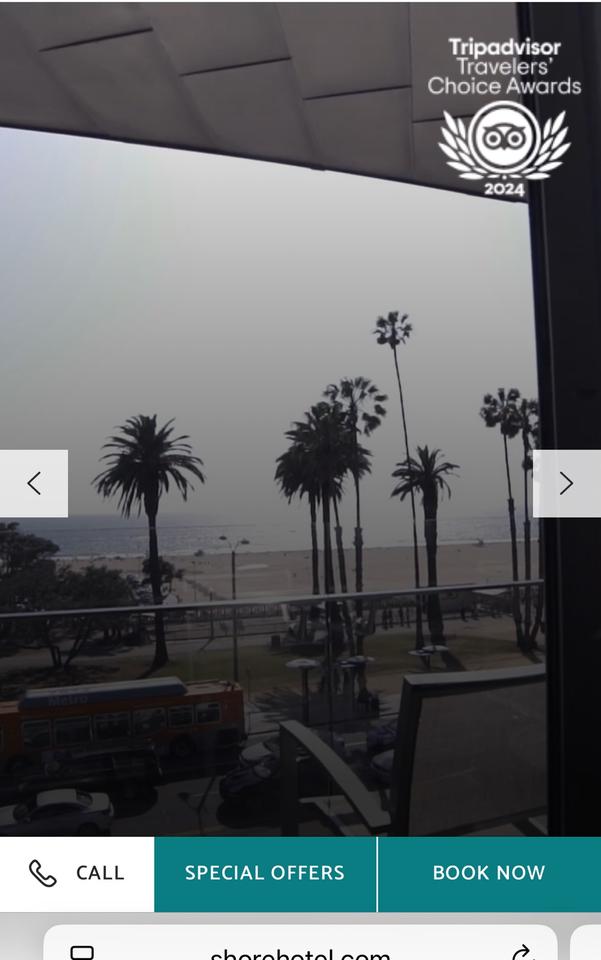Viewport: 601px width, 960px height.
Task: Reload the current web page
Action: point(523,952)
